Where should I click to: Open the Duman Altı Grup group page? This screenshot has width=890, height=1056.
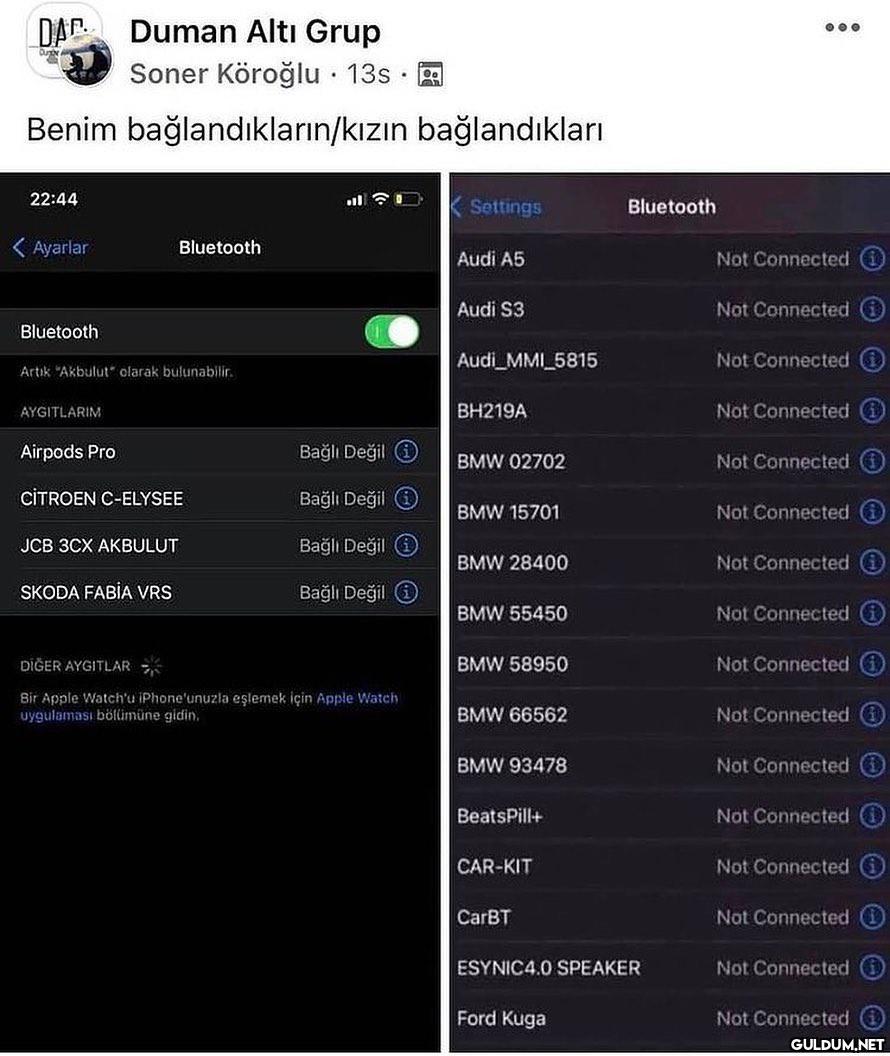[255, 32]
